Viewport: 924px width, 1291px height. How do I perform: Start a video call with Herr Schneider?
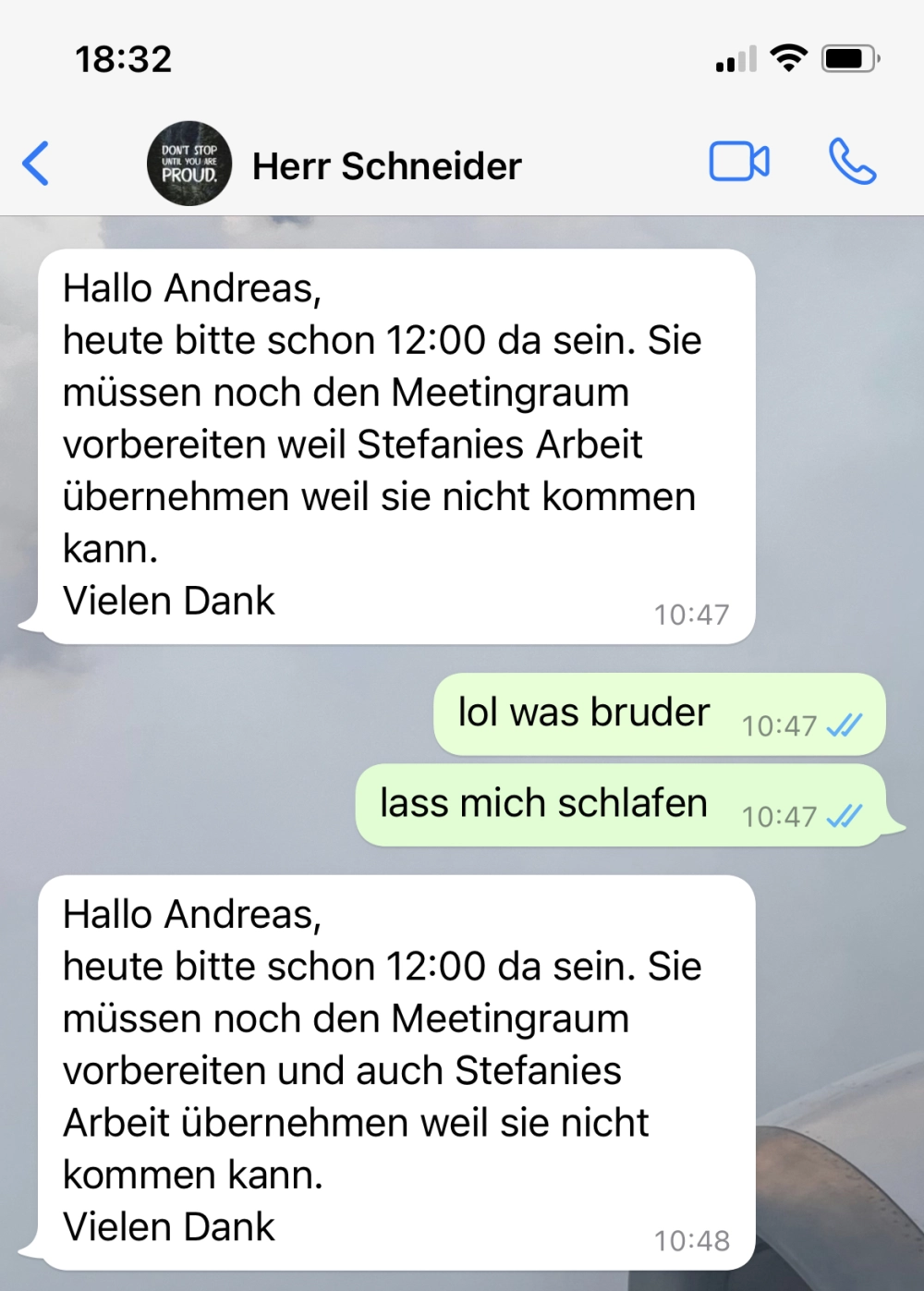click(x=738, y=163)
